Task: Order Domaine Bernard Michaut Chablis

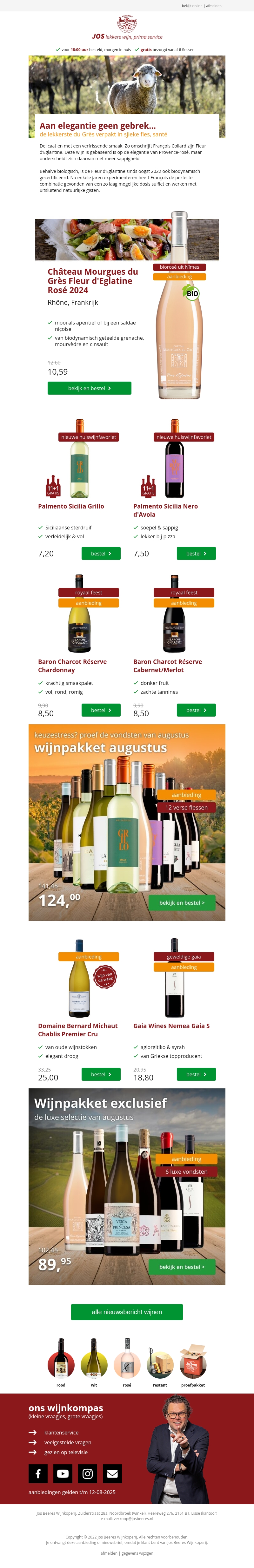Action: (x=101, y=1074)
